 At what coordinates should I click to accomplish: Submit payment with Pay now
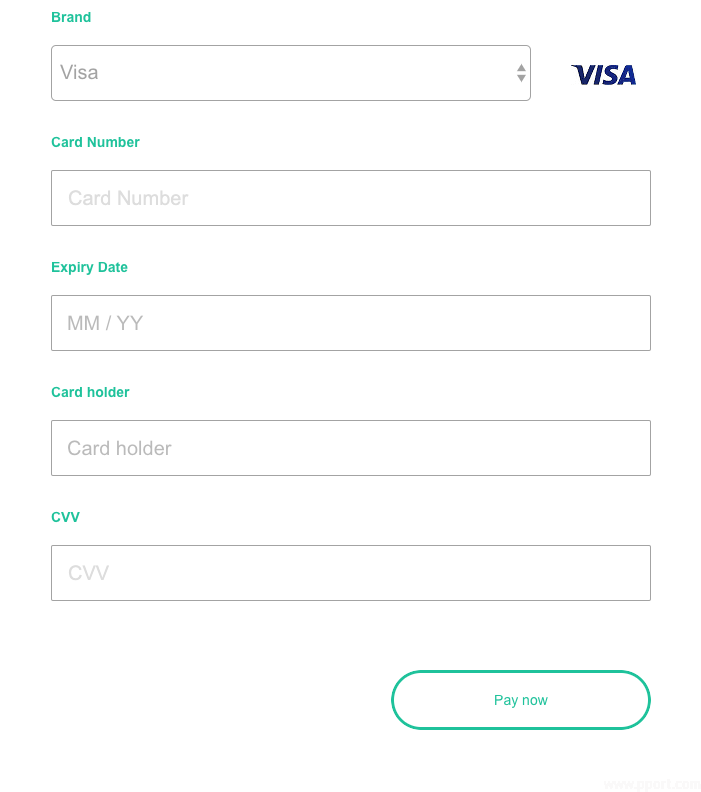[x=520, y=700]
